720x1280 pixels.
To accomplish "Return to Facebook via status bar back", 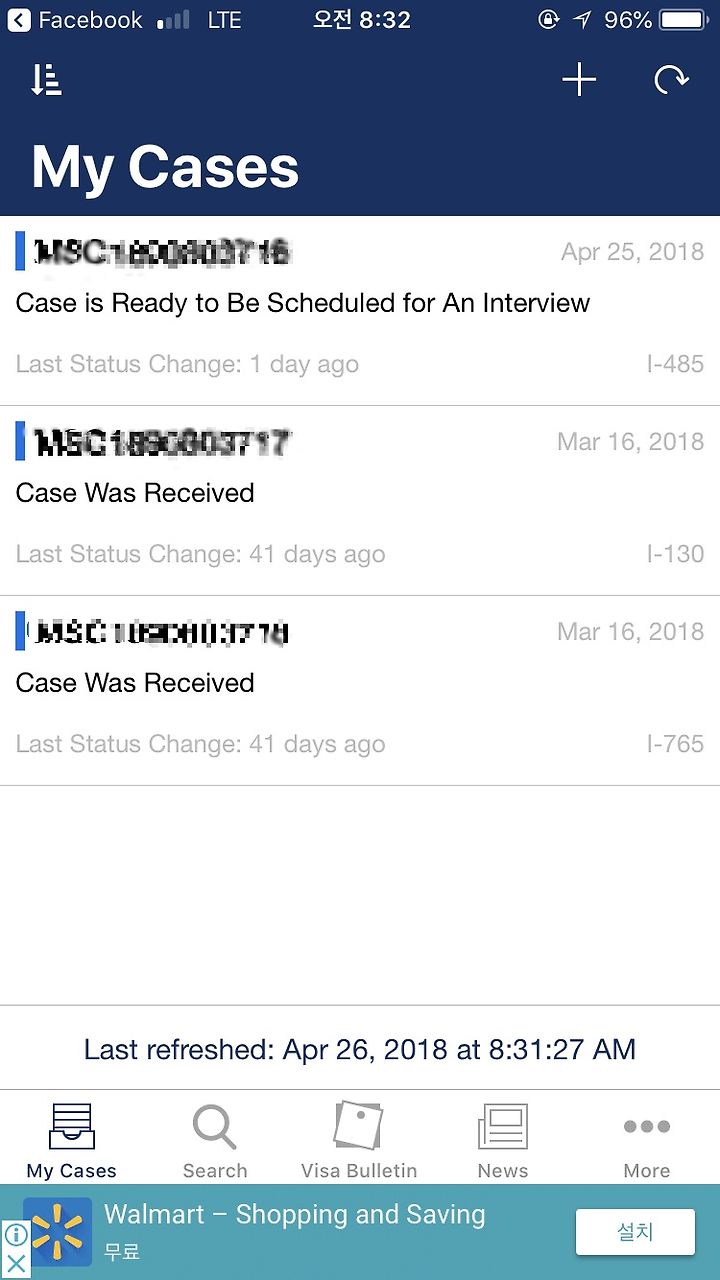I will (76, 20).
